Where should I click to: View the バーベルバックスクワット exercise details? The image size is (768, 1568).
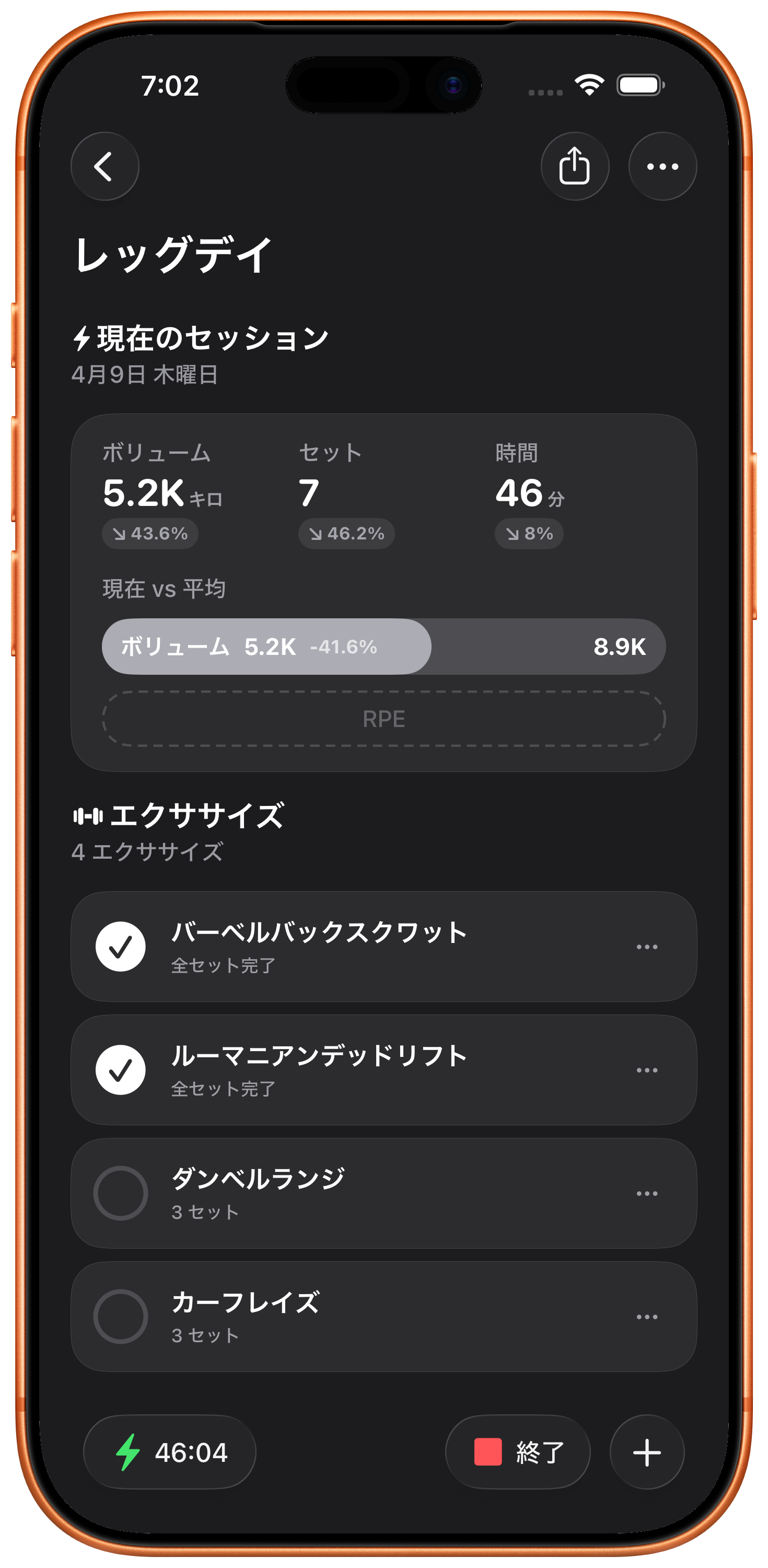(365, 947)
